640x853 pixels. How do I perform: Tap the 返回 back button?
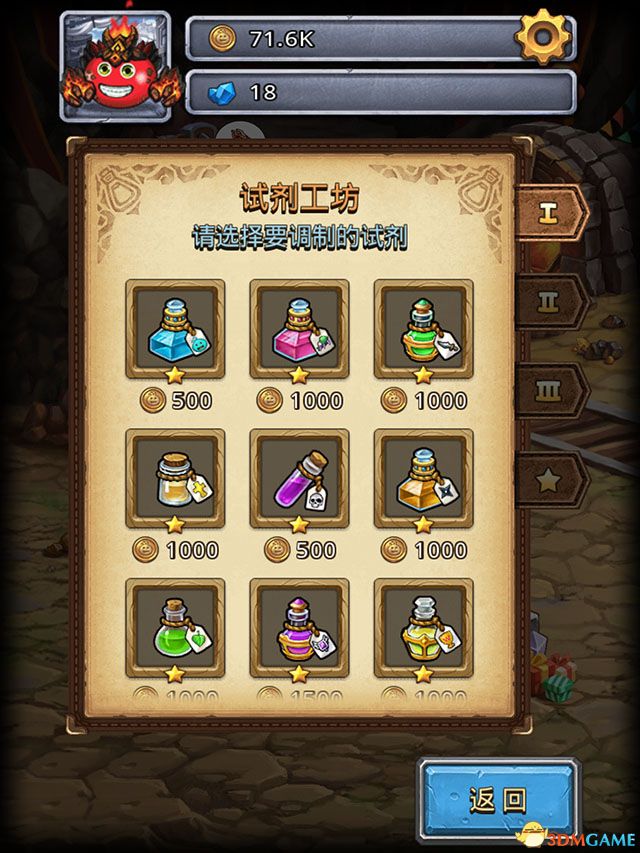(498, 798)
